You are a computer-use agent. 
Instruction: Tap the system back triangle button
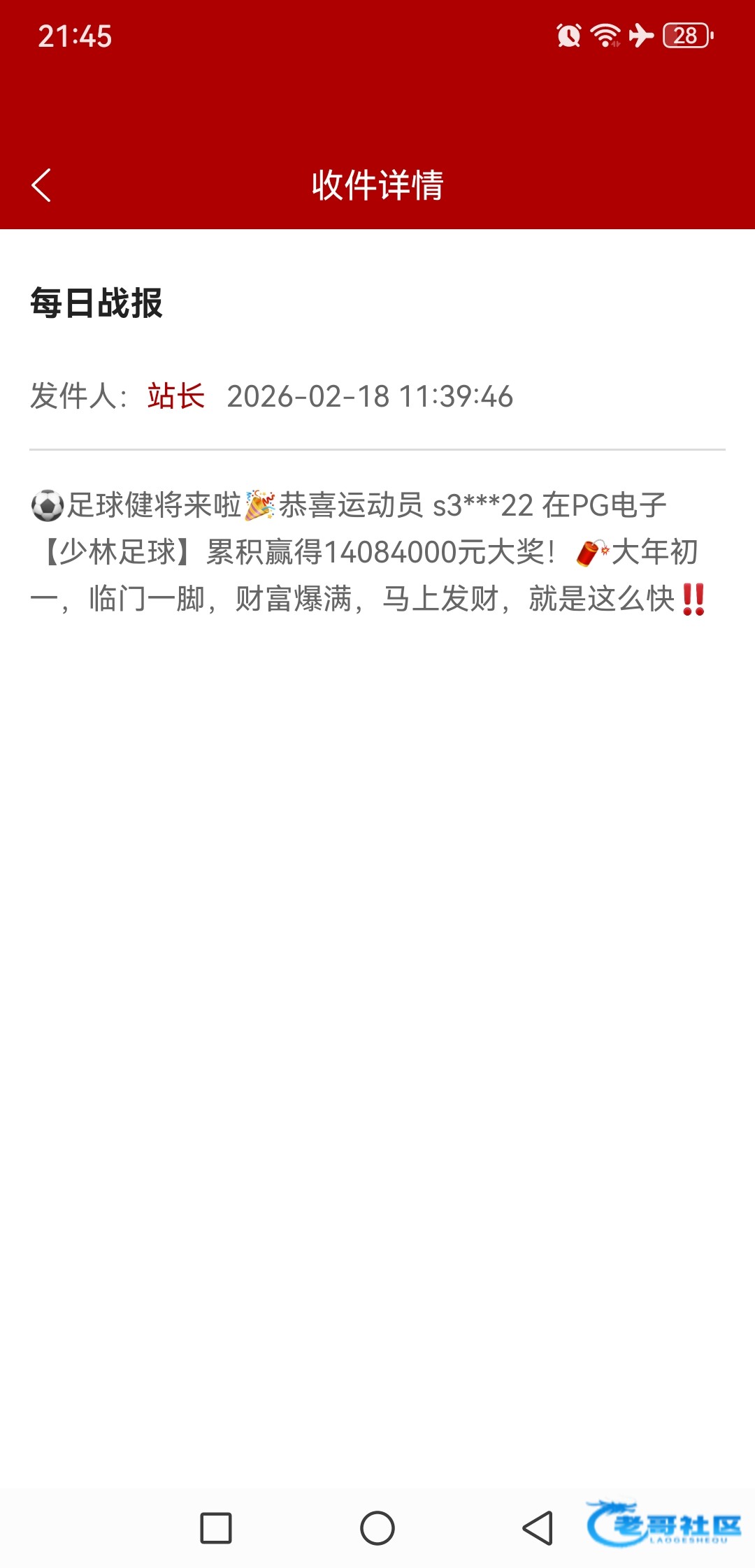(538, 1528)
